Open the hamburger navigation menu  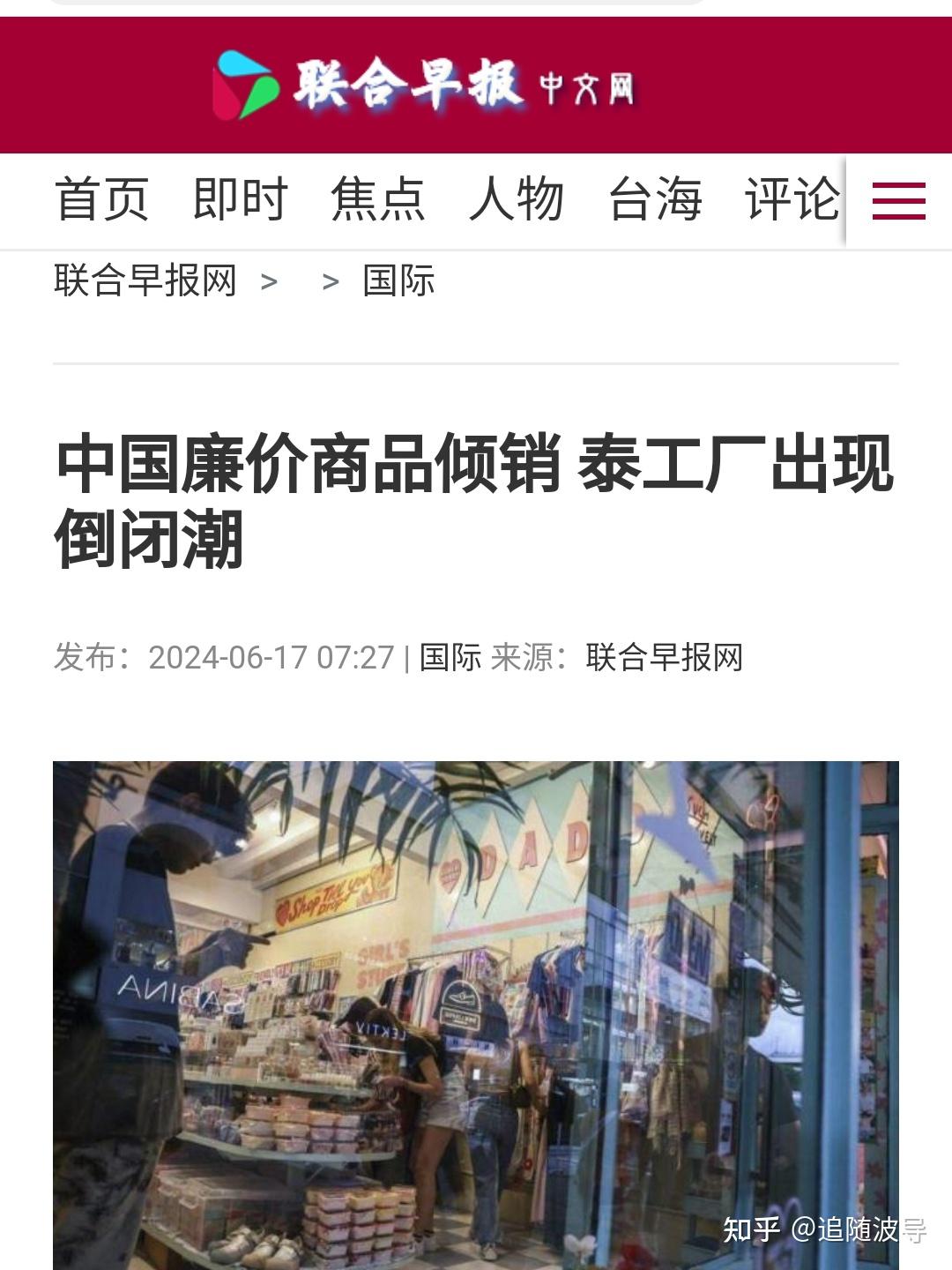(898, 201)
